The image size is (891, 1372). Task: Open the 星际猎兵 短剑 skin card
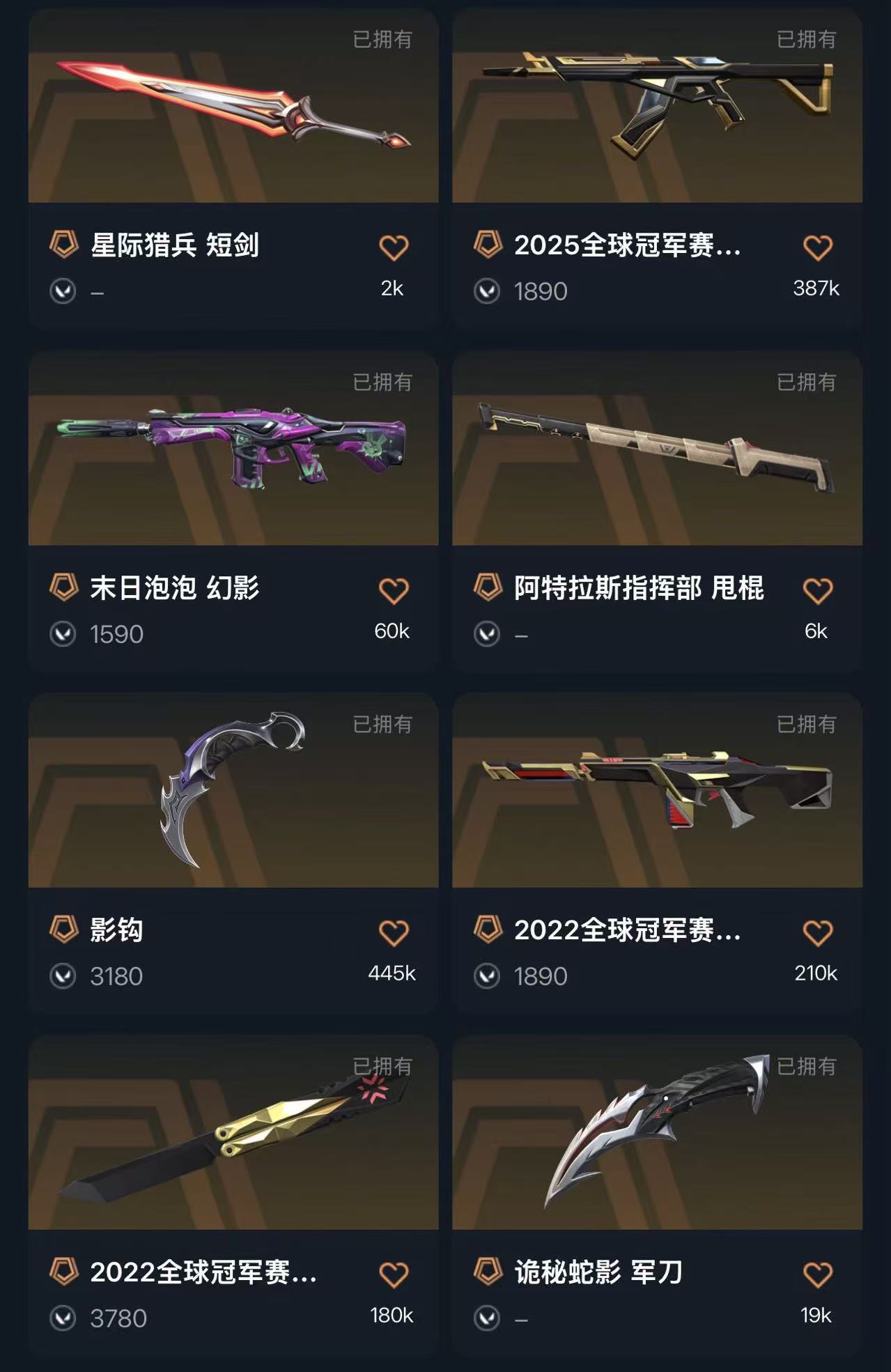233,169
